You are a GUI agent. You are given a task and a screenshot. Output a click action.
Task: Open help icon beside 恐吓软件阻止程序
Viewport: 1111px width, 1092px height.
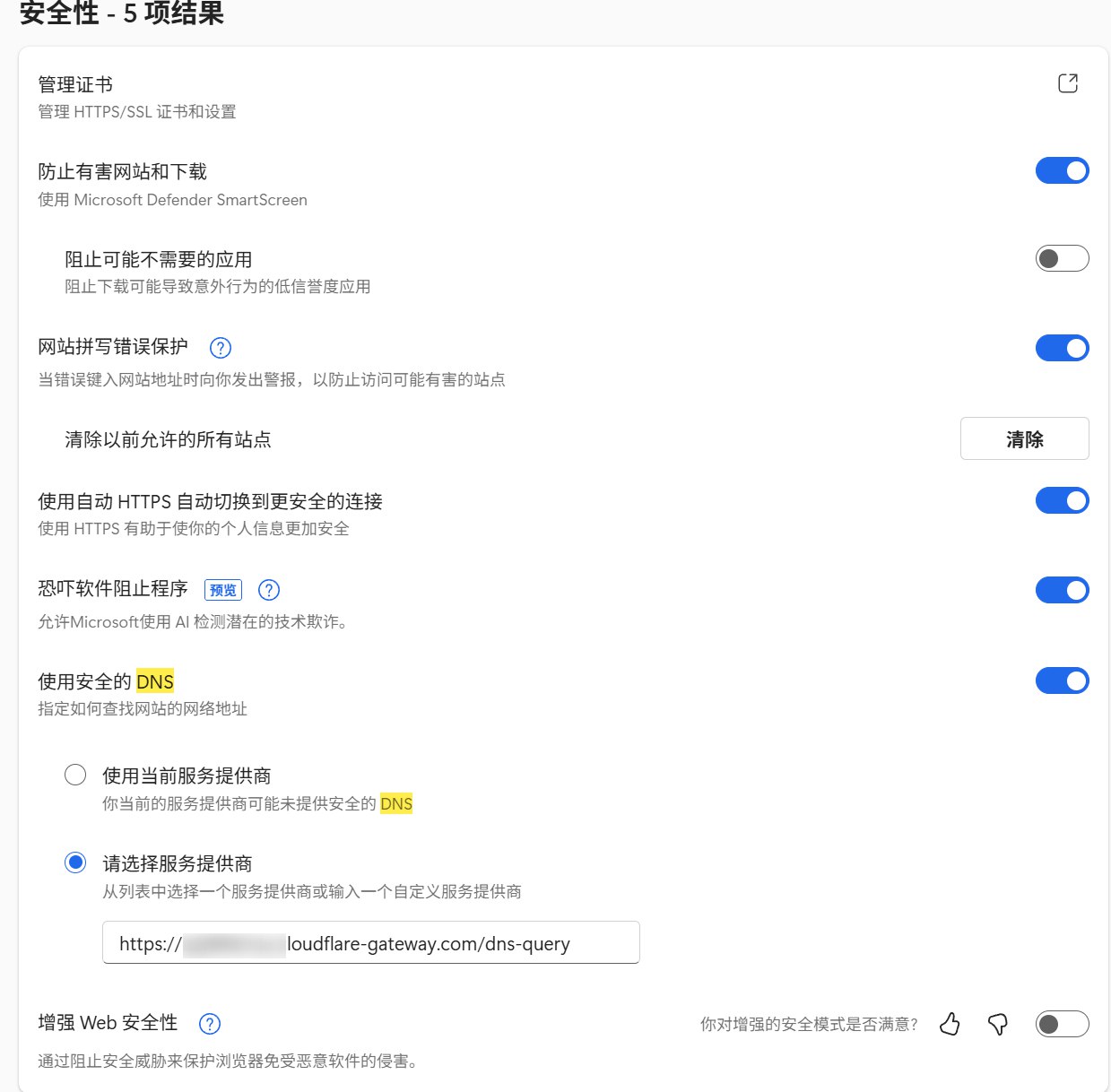[269, 590]
